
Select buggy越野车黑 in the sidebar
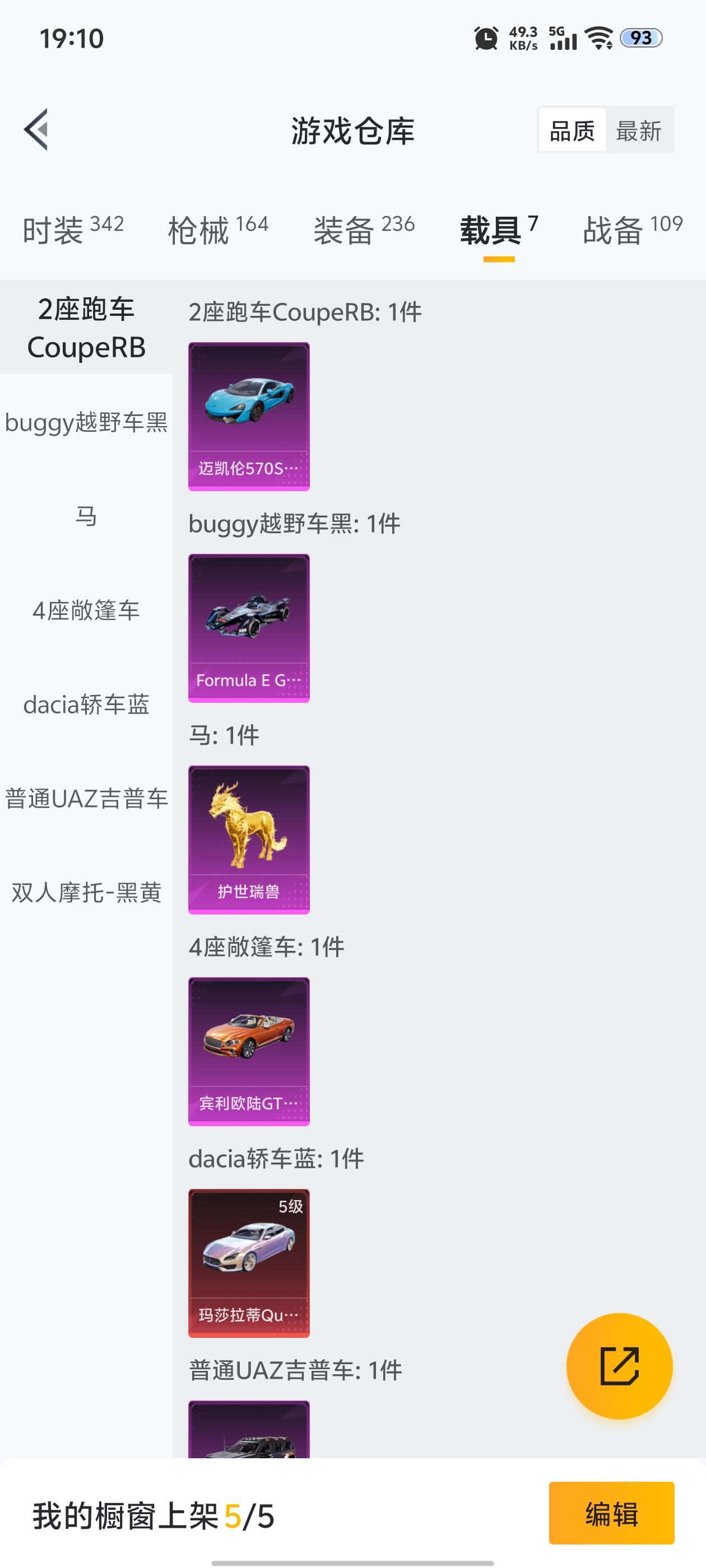[86, 422]
